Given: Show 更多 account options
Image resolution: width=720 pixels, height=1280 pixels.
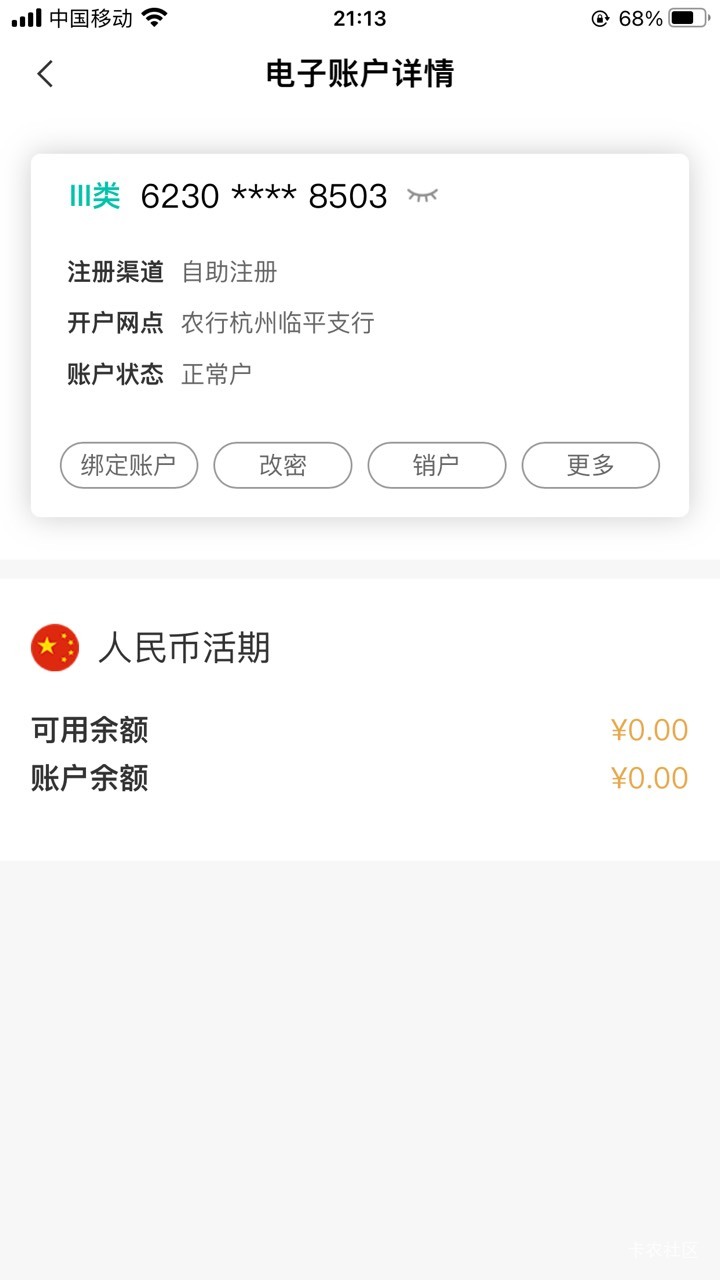Looking at the screenshot, I should coord(591,465).
